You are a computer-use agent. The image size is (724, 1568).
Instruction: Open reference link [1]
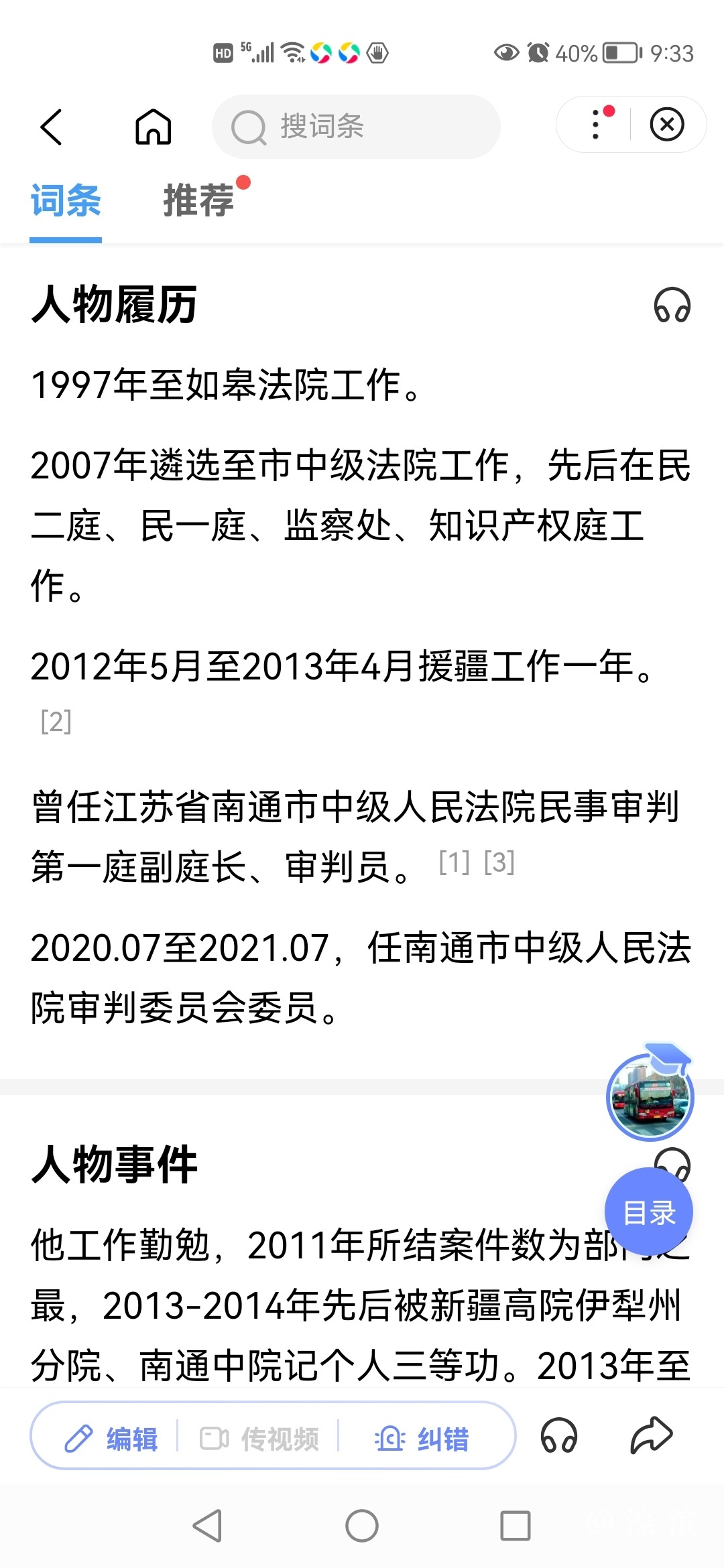pyautogui.click(x=454, y=862)
